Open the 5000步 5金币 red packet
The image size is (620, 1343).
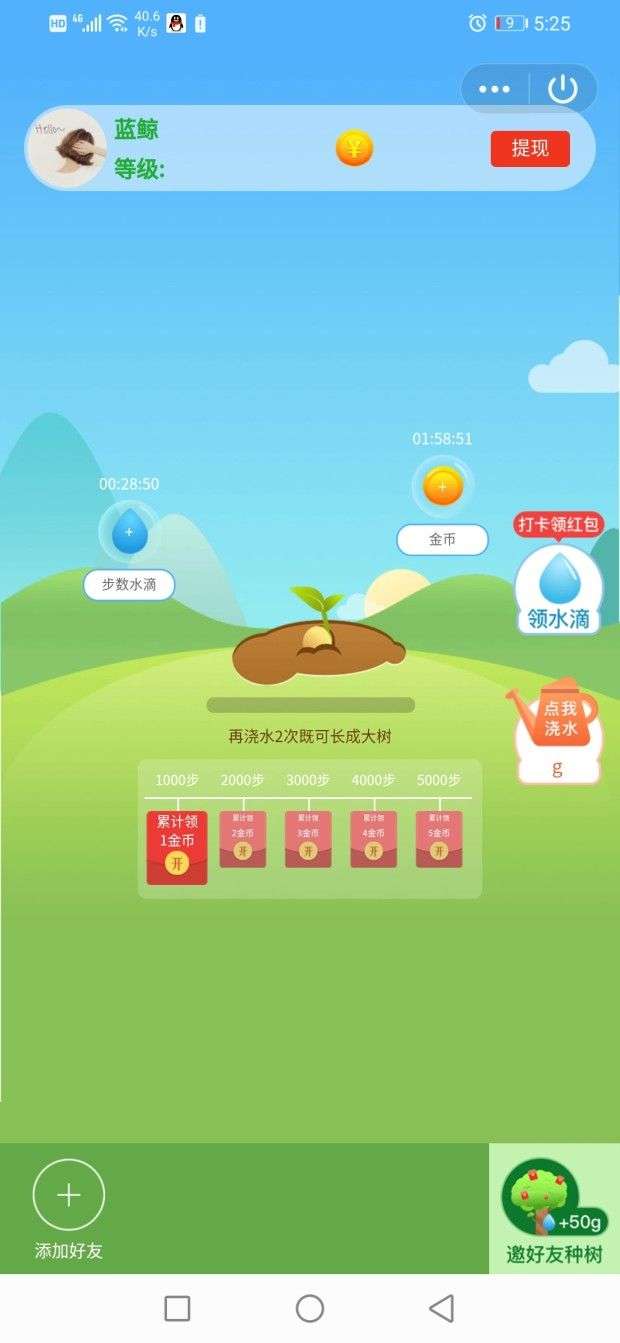coord(439,839)
